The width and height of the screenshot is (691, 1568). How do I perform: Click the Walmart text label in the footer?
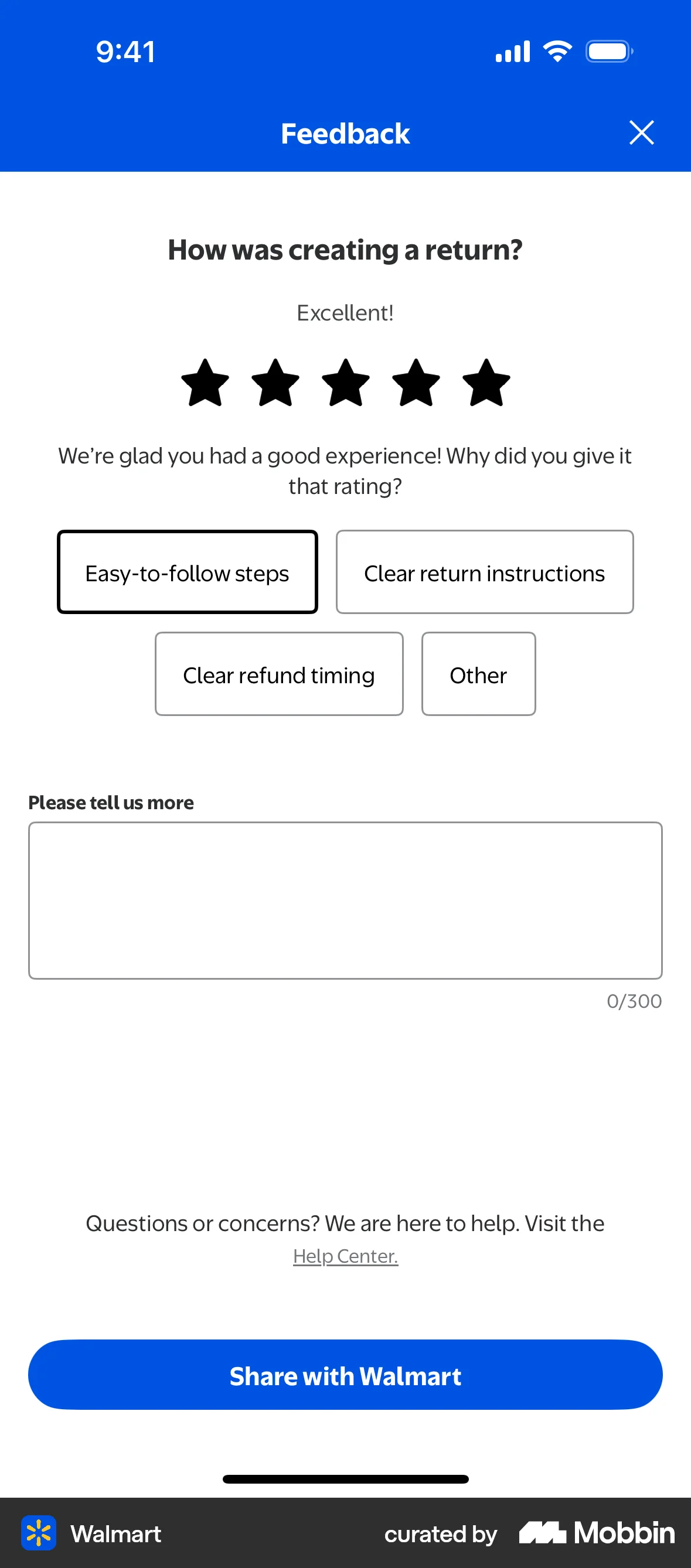tap(115, 1533)
